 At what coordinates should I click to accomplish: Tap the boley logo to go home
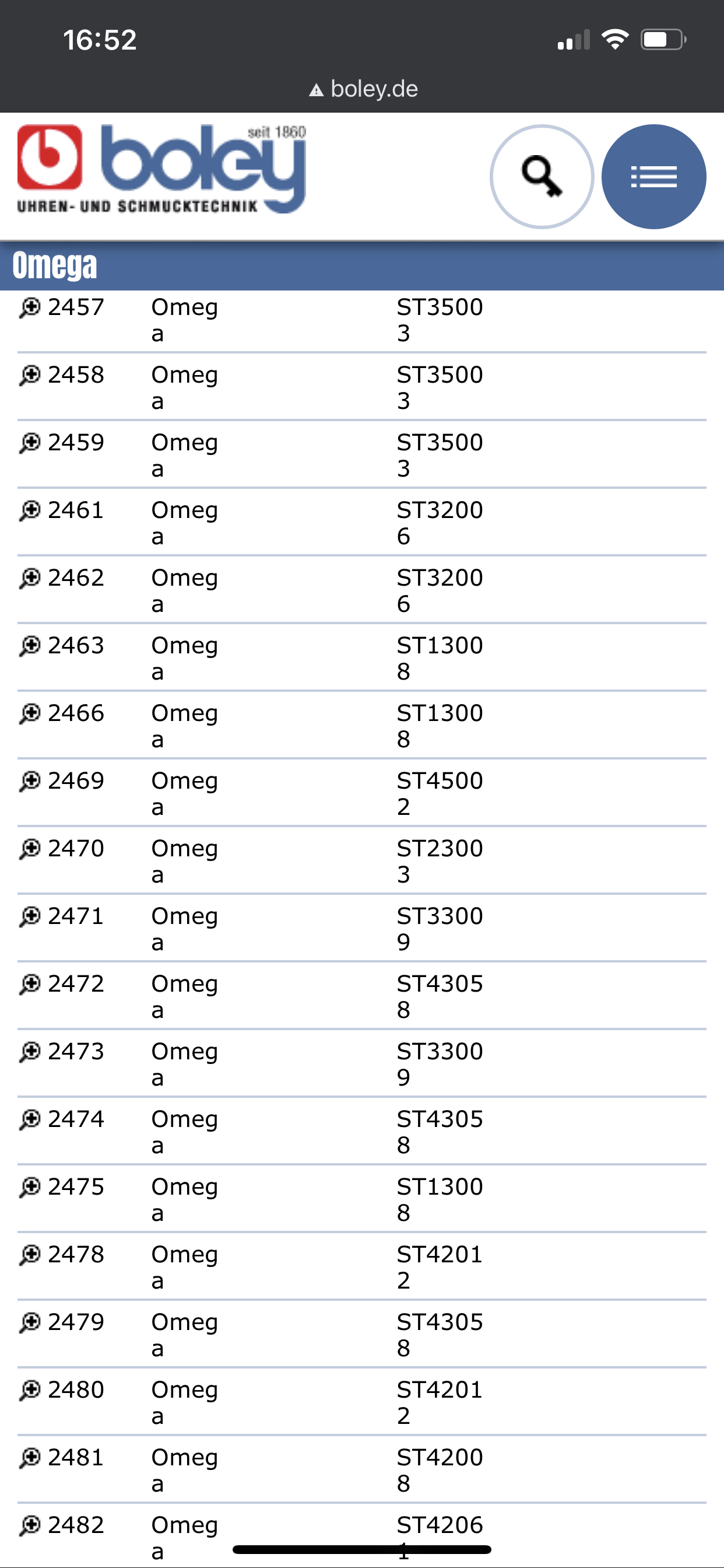(161, 170)
